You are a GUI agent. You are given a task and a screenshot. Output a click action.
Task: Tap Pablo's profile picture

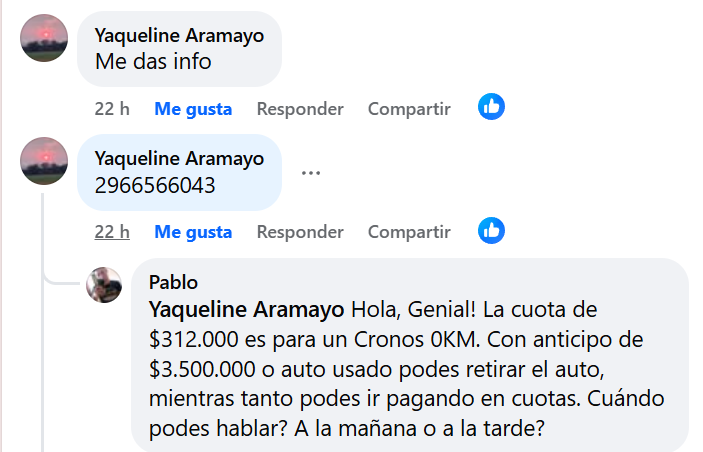(105, 285)
